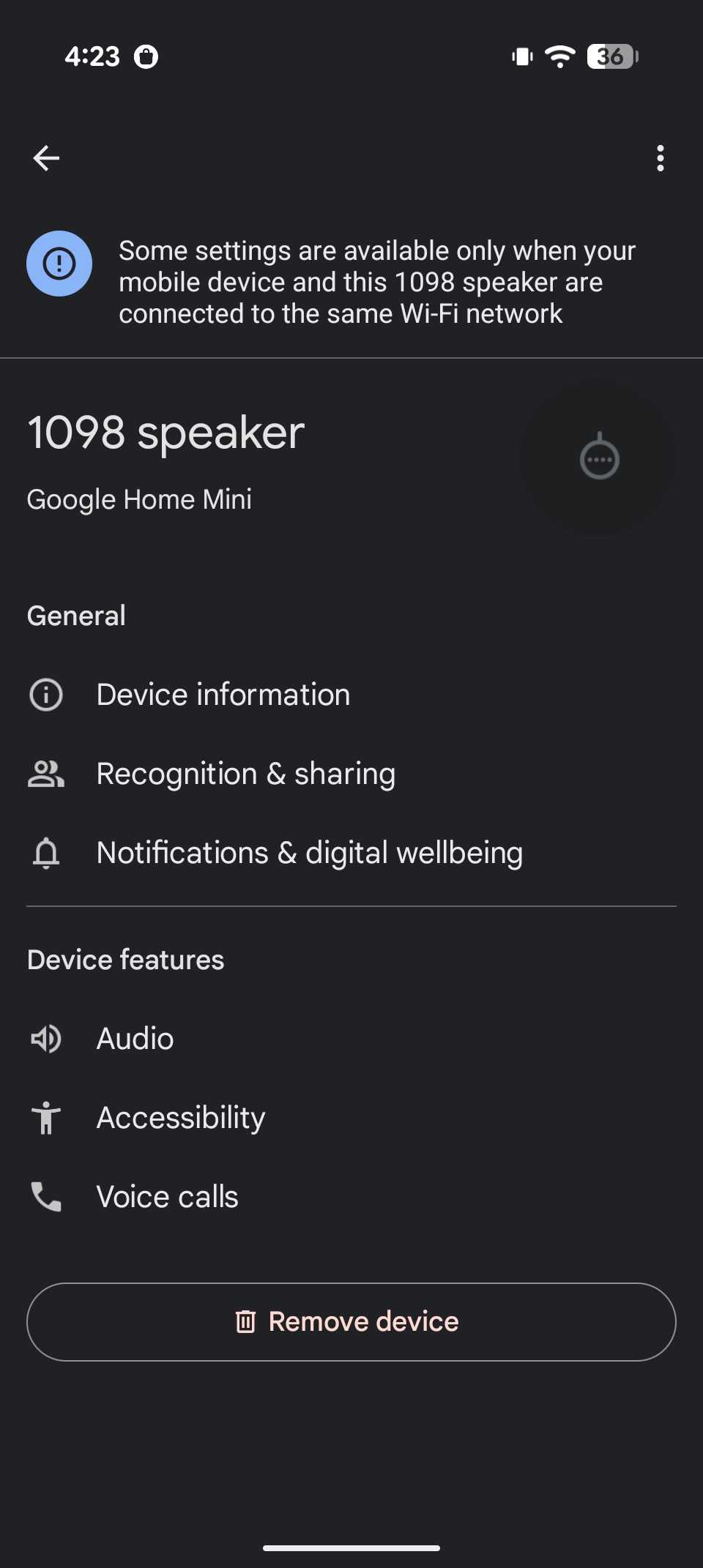Open Voice calls settings
Screen dimensions: 703x1568
click(x=167, y=1197)
